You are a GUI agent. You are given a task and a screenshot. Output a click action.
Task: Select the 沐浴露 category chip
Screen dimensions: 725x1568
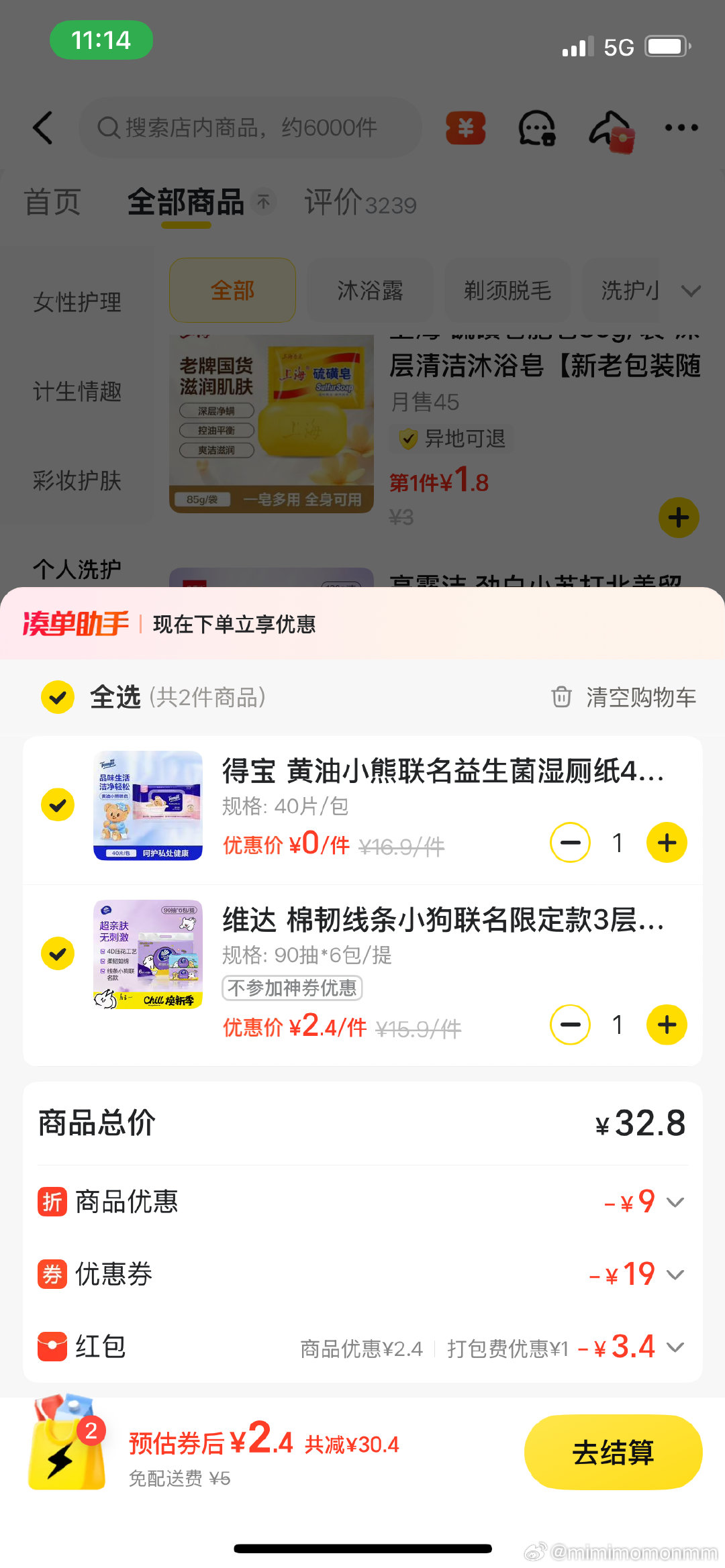(x=370, y=291)
